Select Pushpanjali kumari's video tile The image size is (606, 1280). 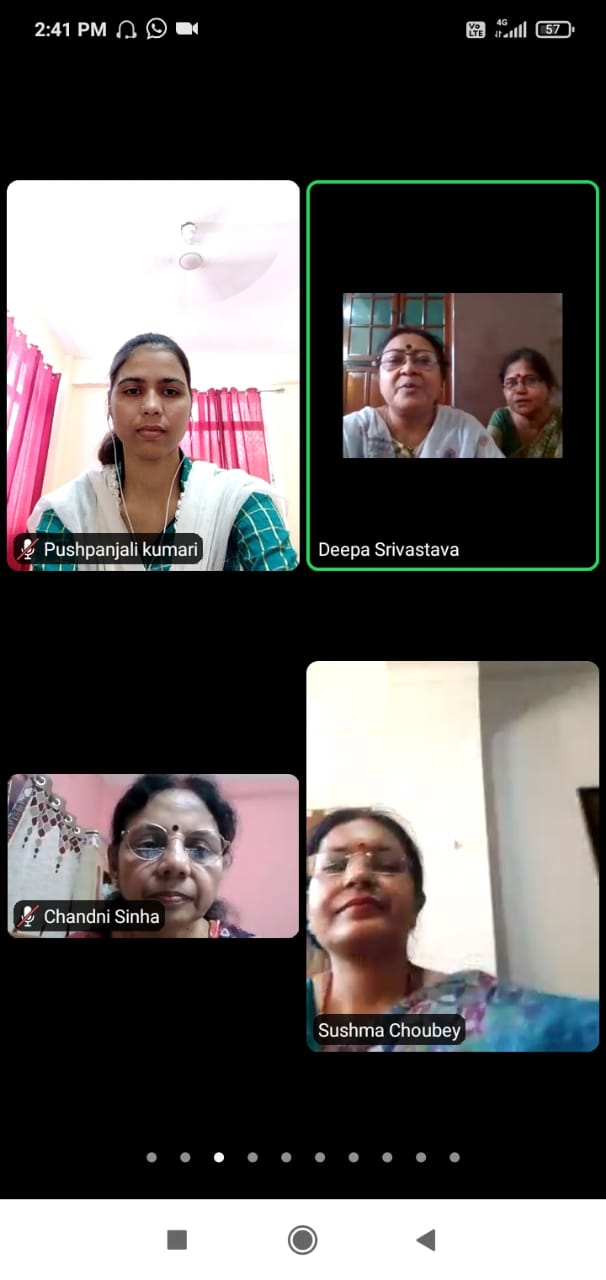[x=153, y=375]
